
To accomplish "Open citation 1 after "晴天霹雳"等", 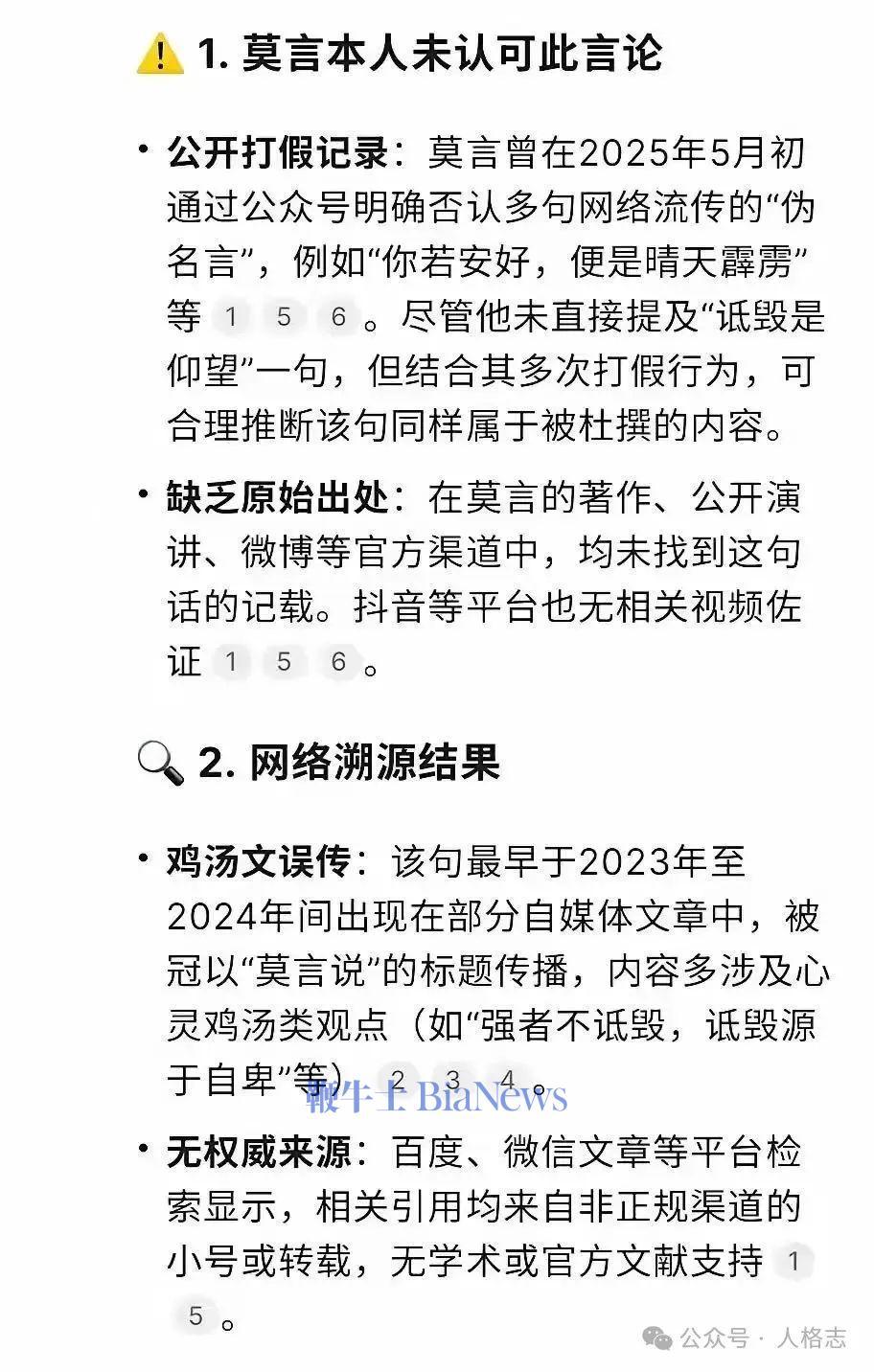I will (231, 316).
